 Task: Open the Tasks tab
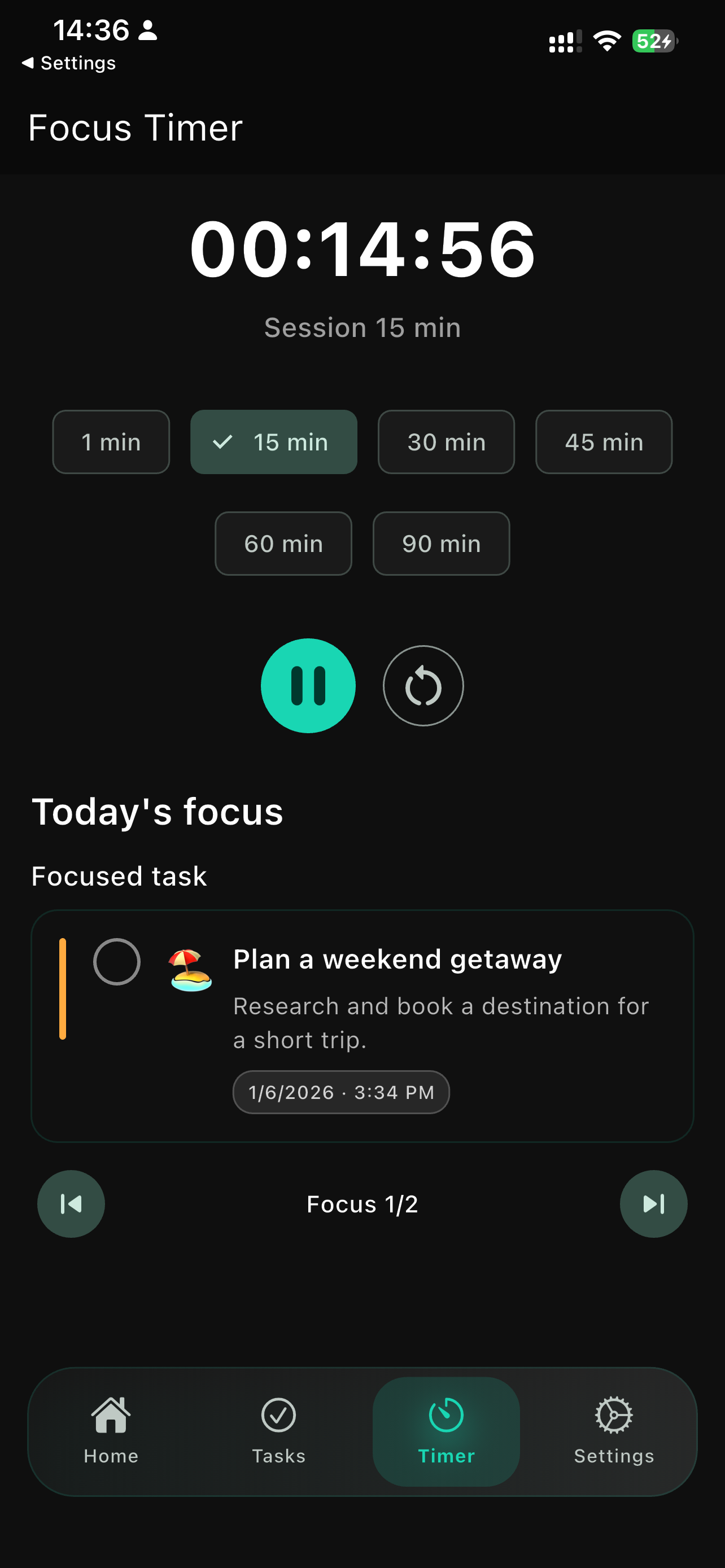coord(278,1430)
